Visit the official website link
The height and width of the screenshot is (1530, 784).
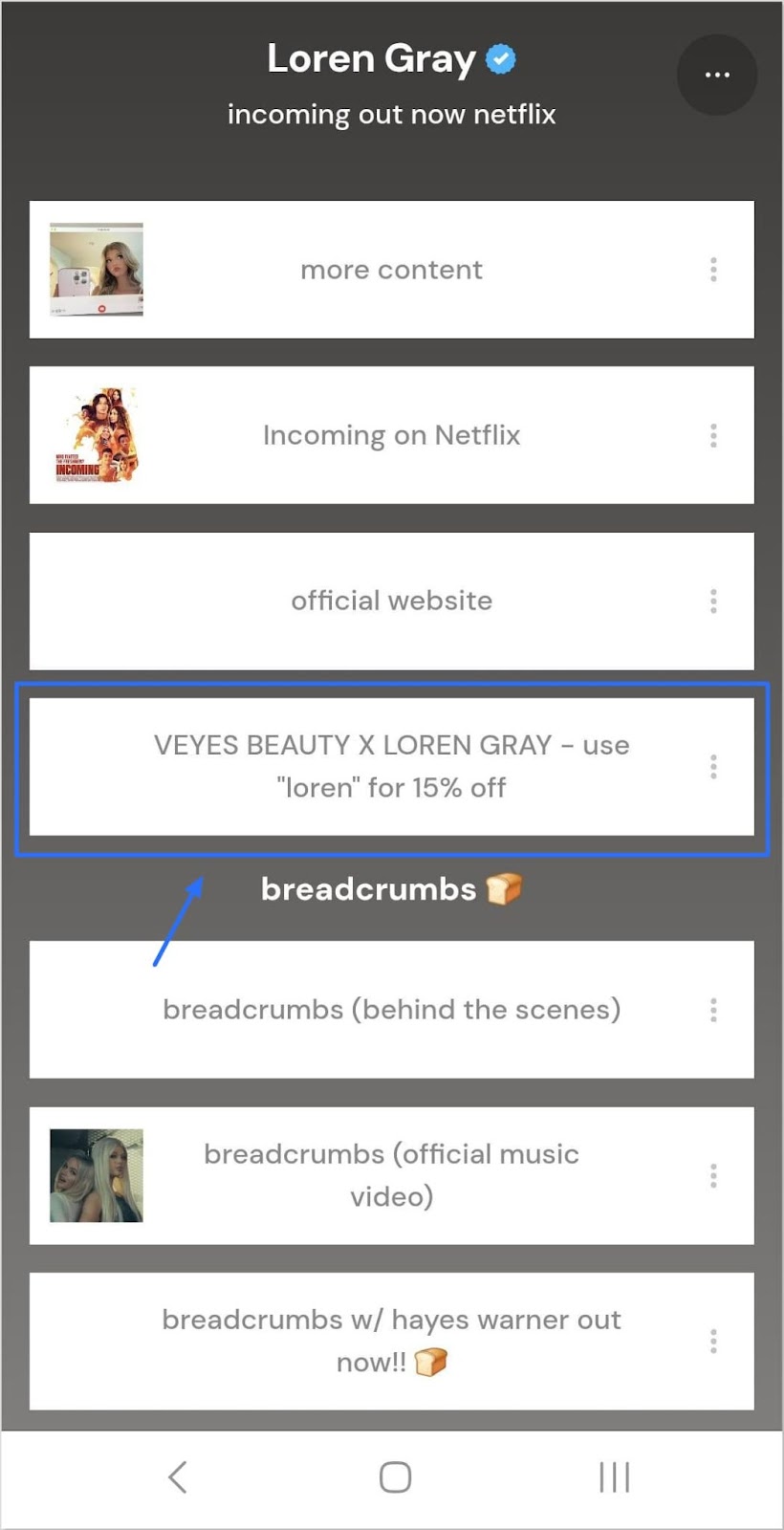coord(391,601)
